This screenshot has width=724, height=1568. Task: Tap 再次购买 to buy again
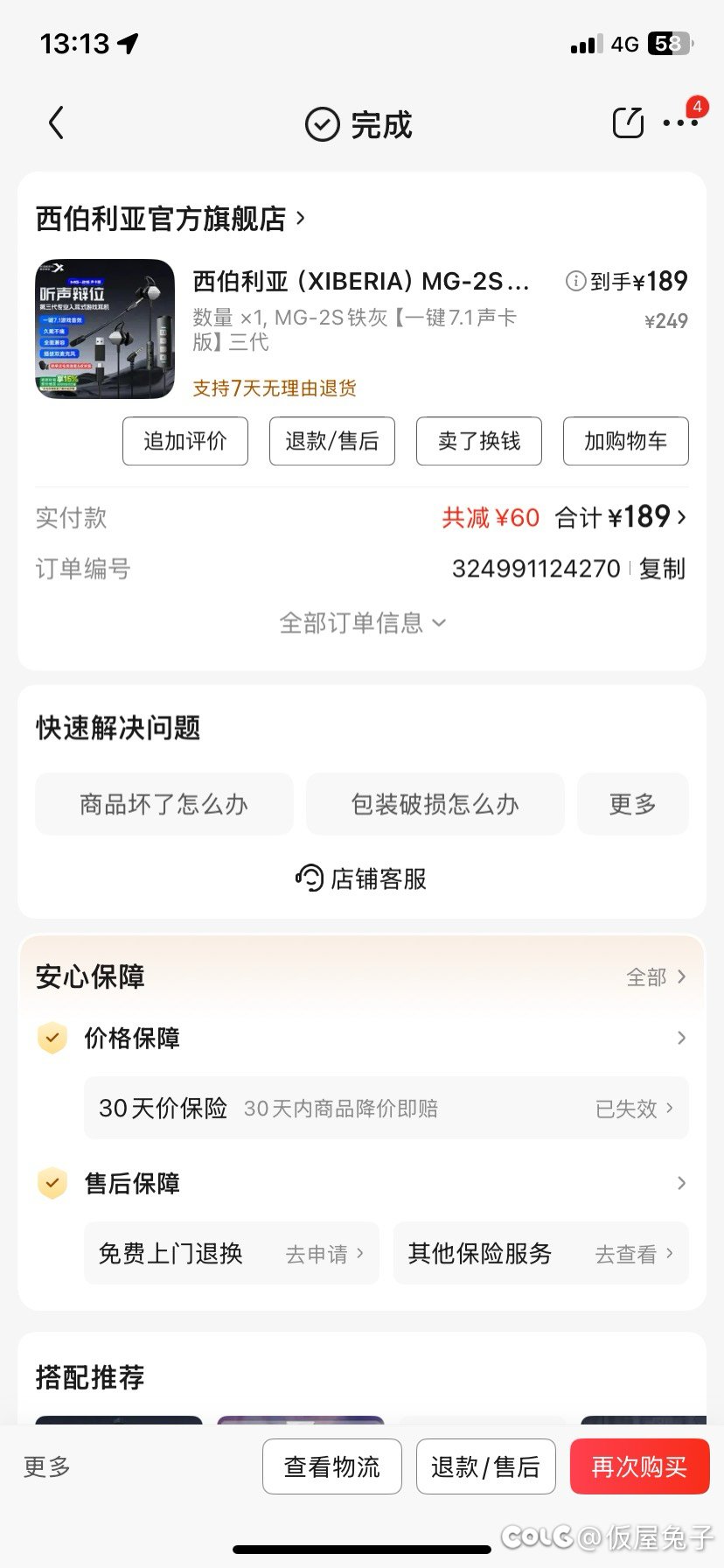click(639, 1466)
